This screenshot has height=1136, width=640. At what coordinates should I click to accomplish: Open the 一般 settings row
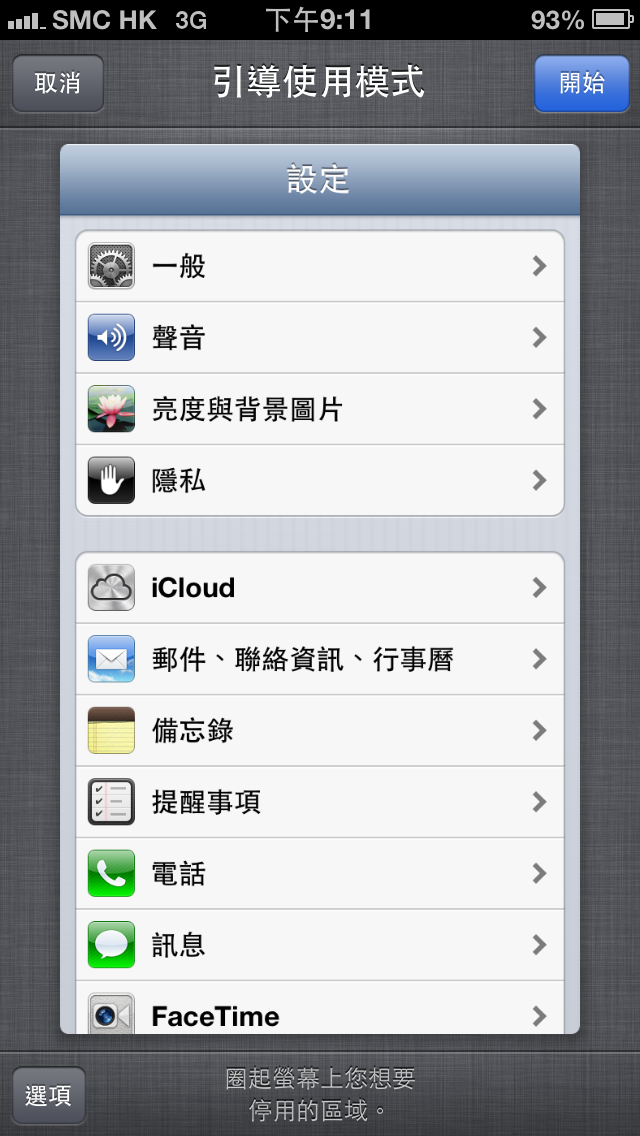(x=319, y=266)
